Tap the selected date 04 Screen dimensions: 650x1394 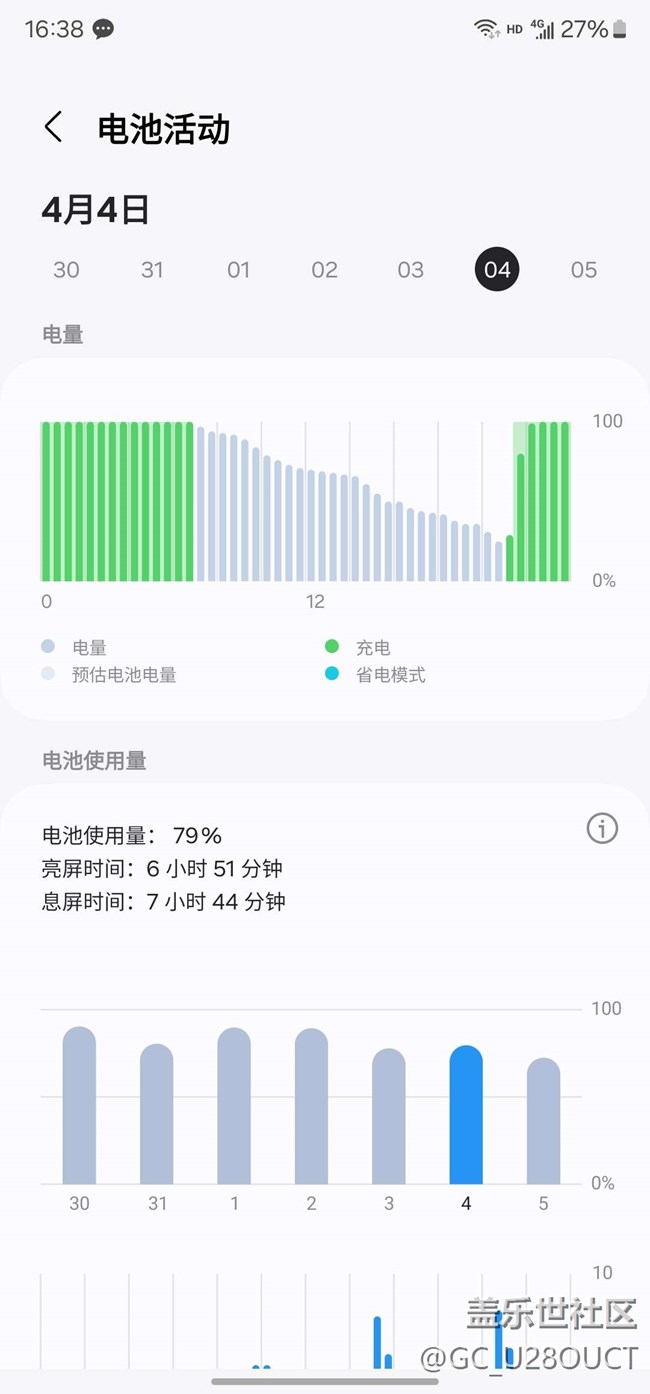coord(497,270)
